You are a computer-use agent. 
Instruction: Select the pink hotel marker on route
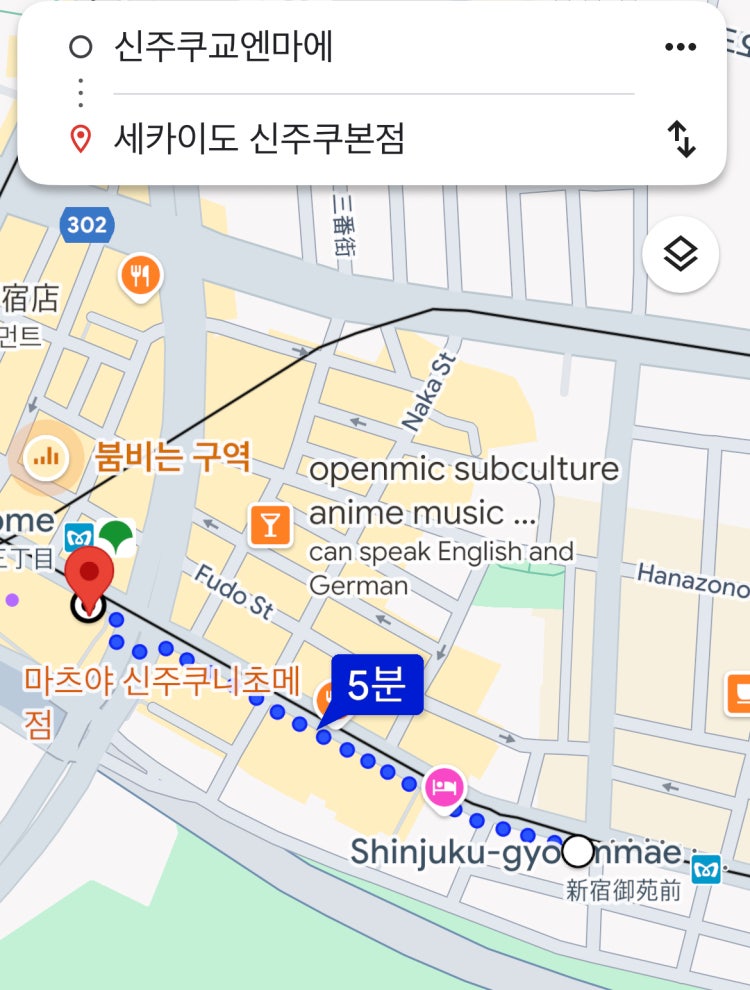(x=444, y=785)
